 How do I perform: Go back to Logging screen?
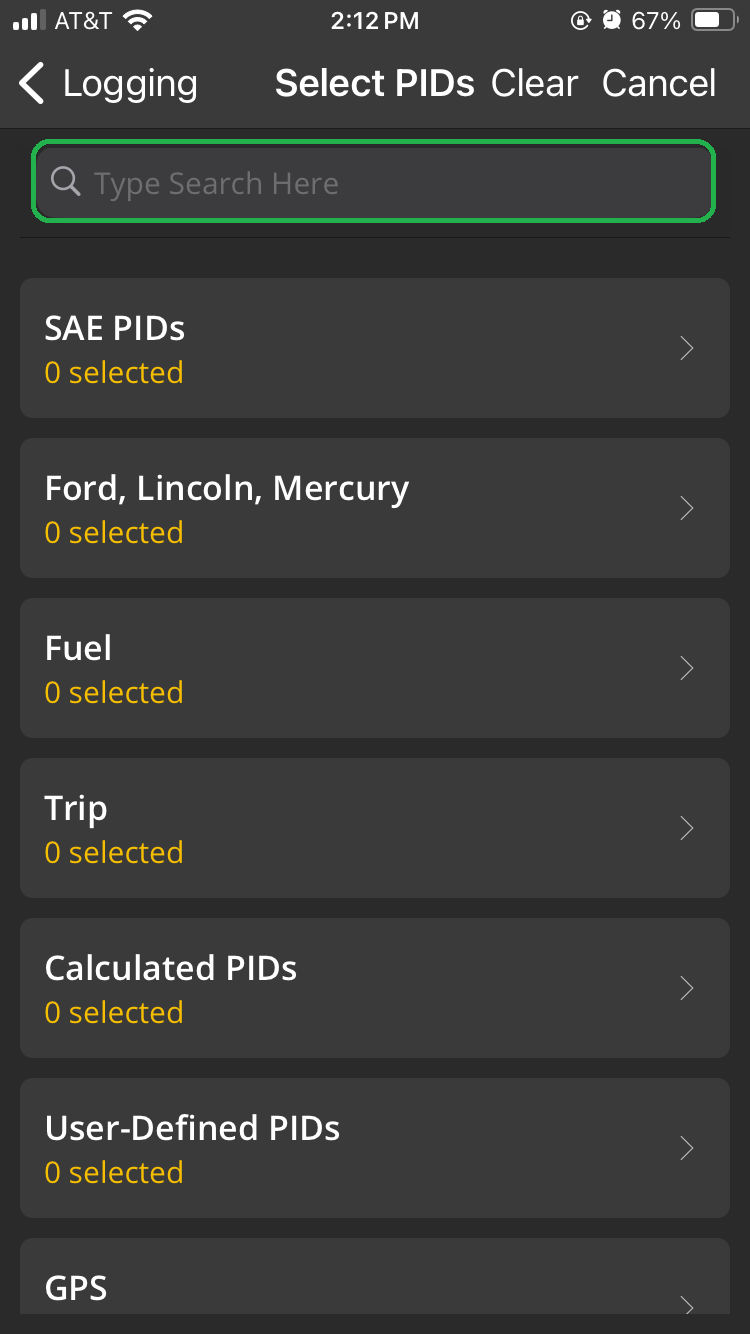108,84
